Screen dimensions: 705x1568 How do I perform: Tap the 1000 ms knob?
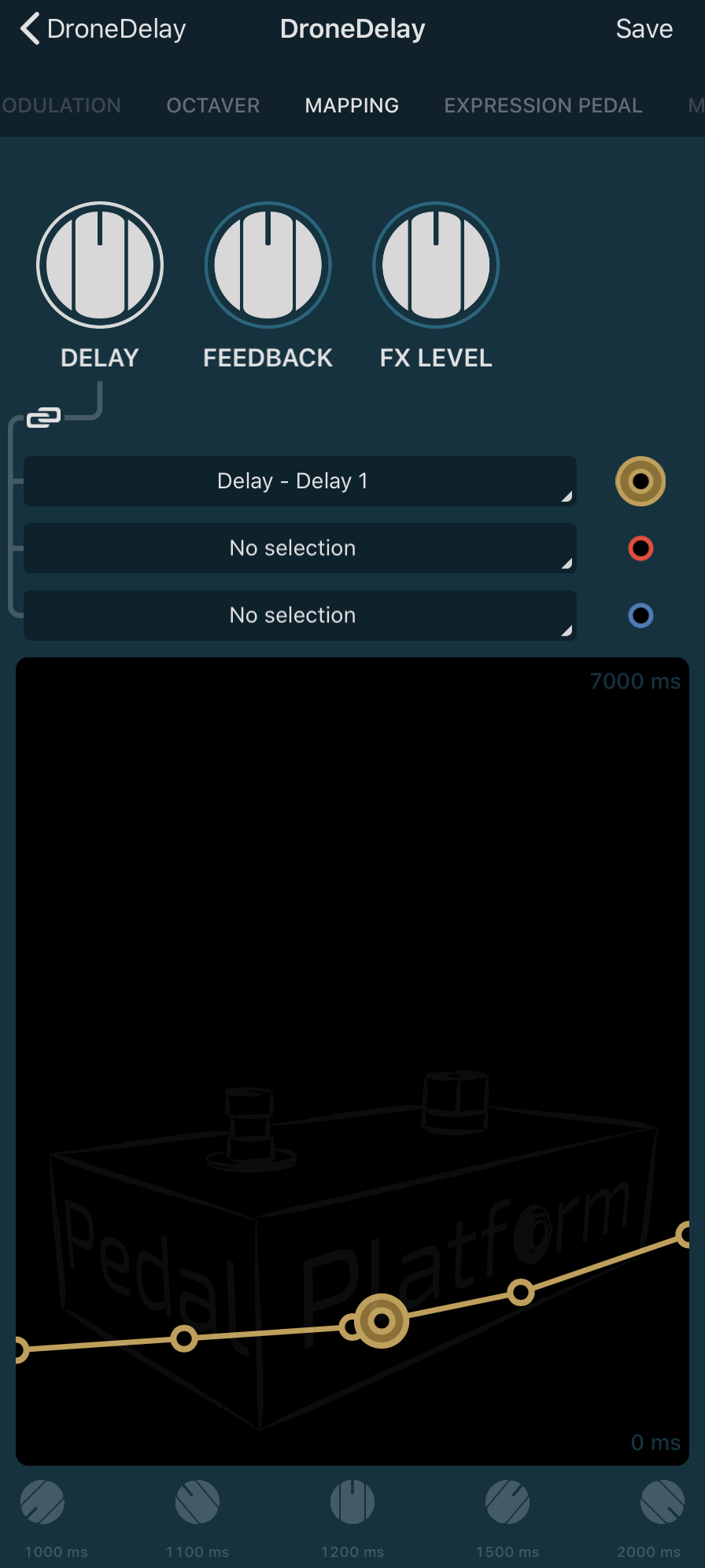42,1502
